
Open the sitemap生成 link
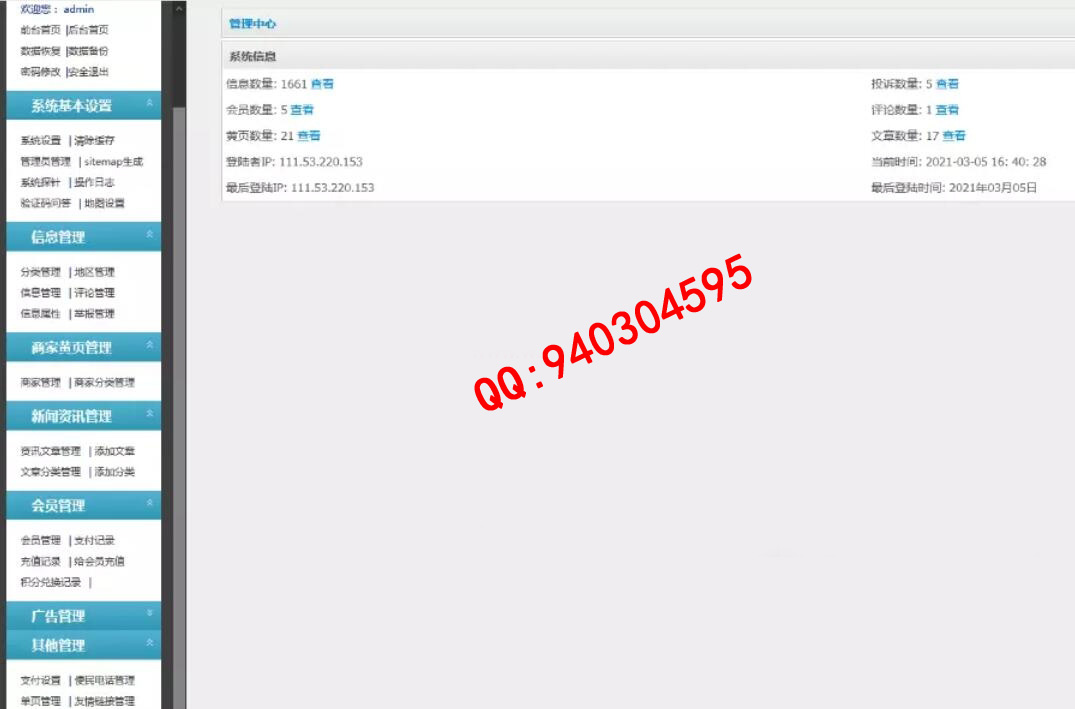click(113, 162)
